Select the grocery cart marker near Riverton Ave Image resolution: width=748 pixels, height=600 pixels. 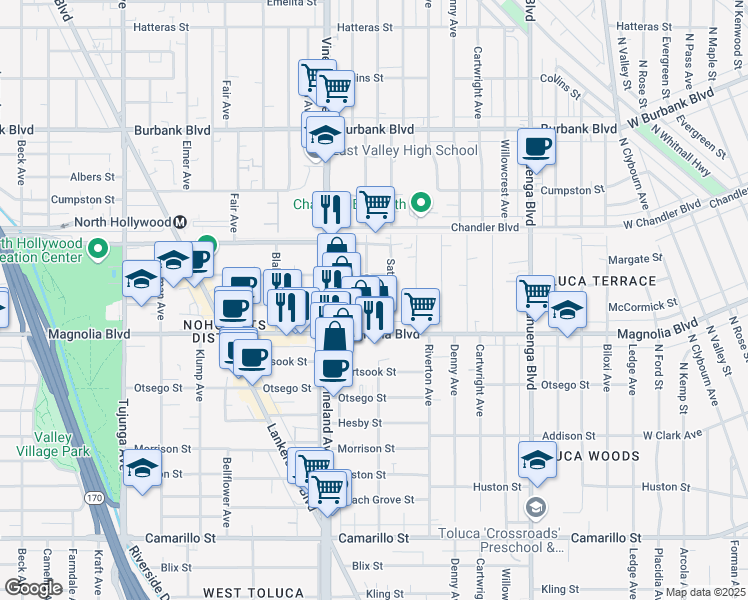click(421, 306)
